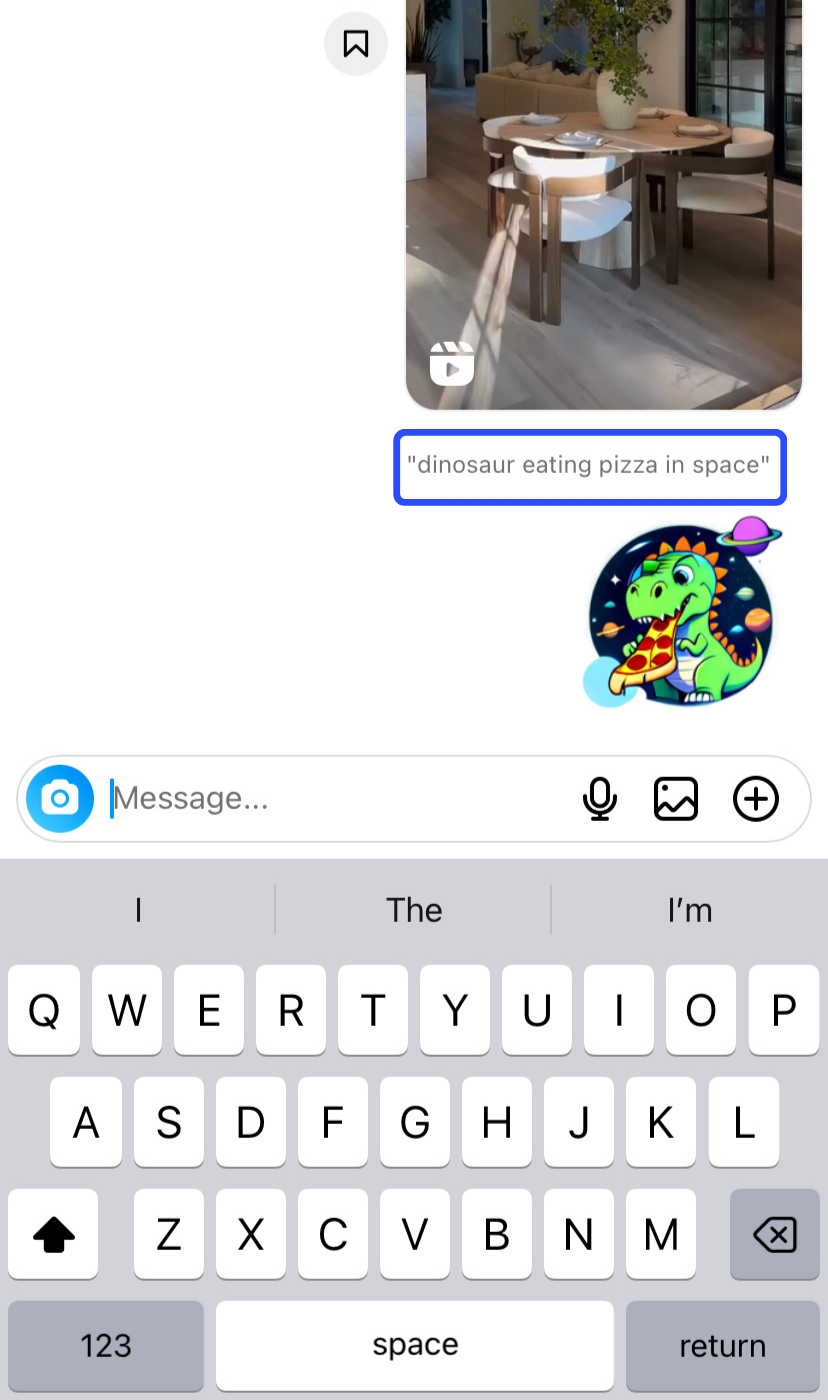Open the camera from the message bar
The image size is (828, 1400).
[60, 799]
